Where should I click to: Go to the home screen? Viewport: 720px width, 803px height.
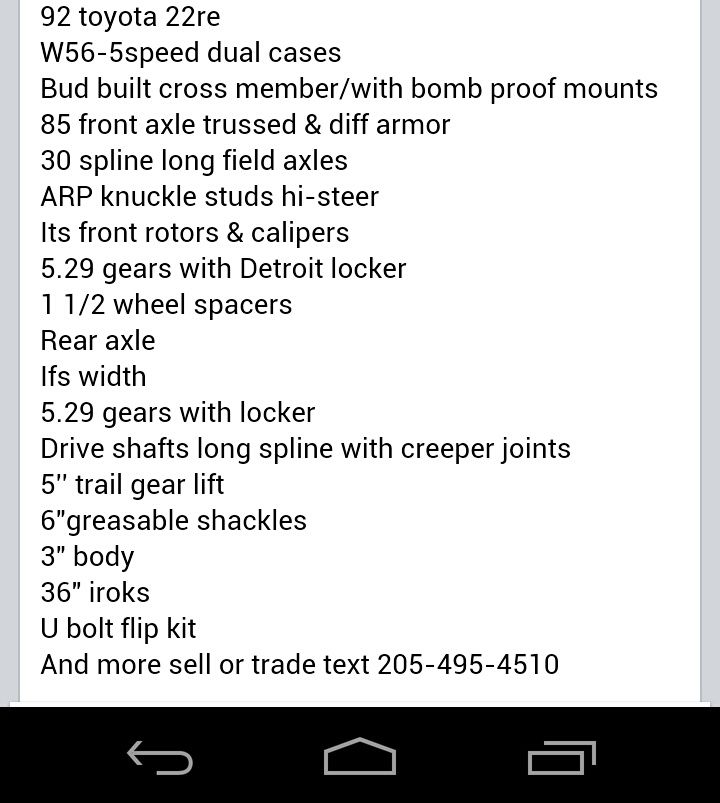pos(360,757)
